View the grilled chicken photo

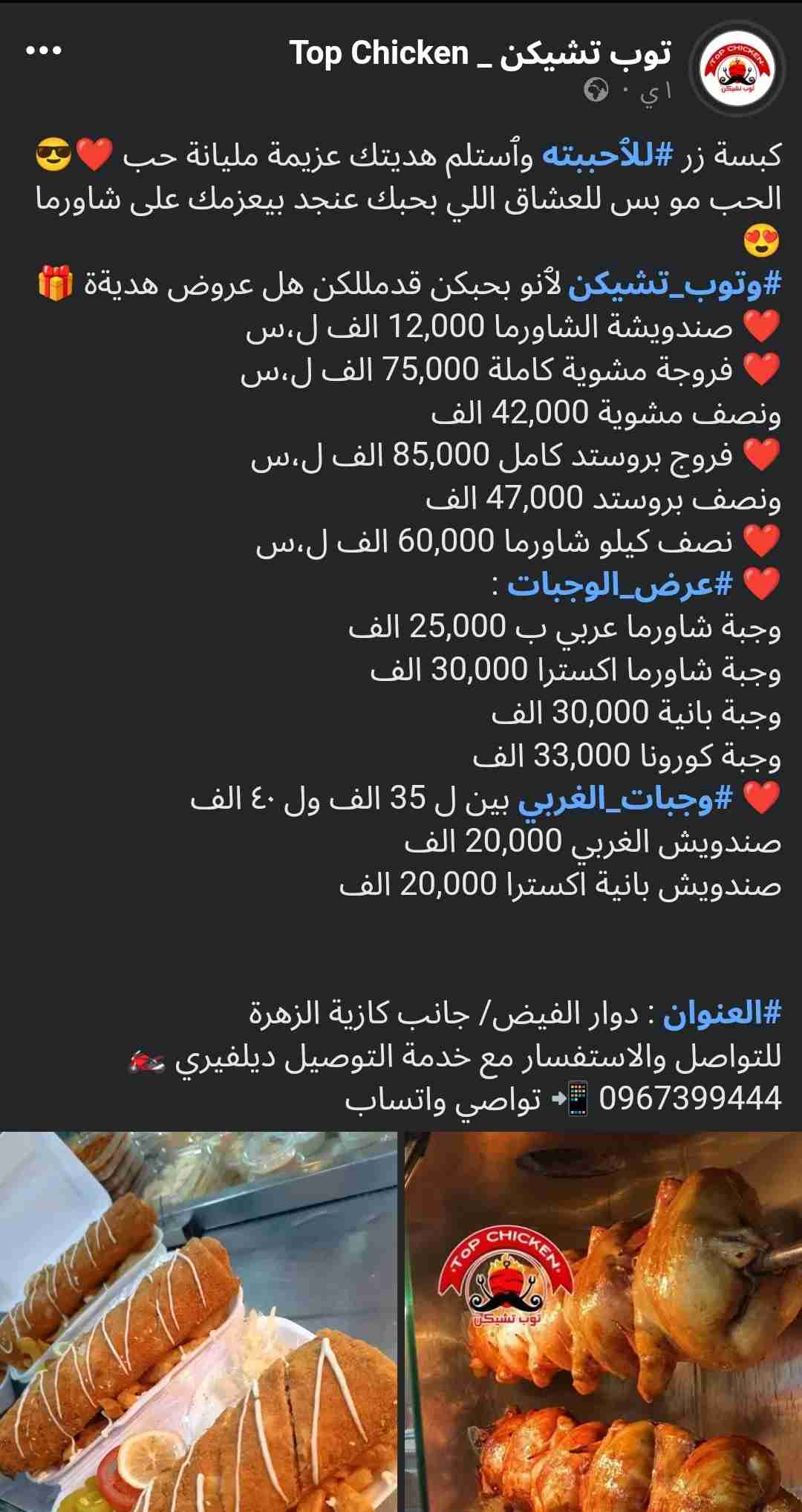603,1322
